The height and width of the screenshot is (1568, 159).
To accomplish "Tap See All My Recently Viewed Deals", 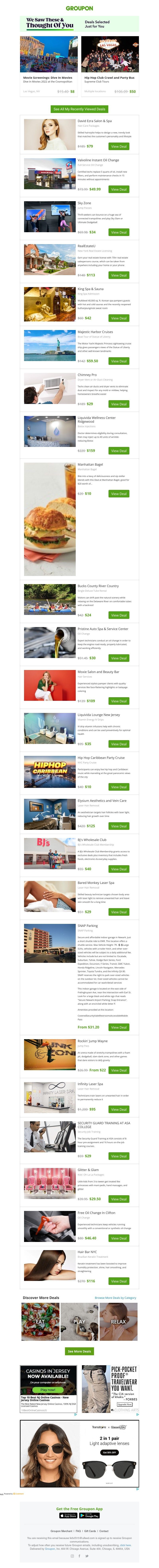I will click(x=79, y=109).
